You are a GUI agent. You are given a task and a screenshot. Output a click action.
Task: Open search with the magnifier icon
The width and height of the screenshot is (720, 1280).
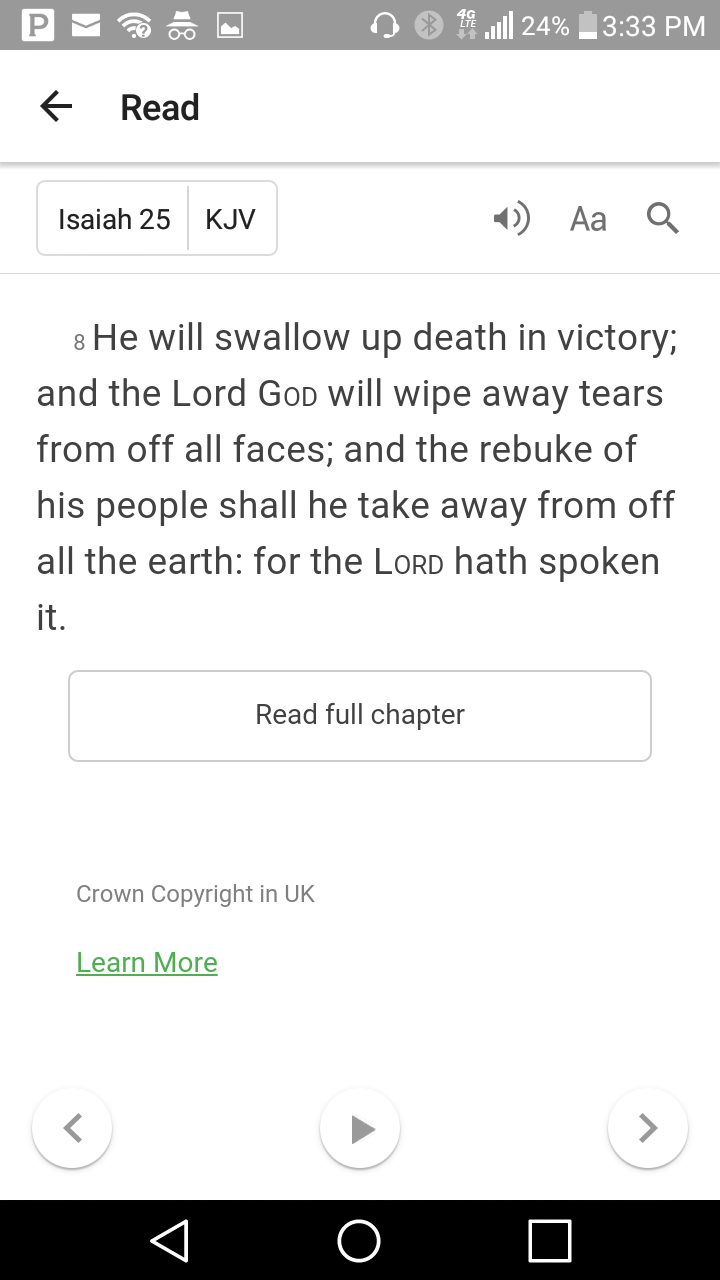pyautogui.click(x=662, y=218)
